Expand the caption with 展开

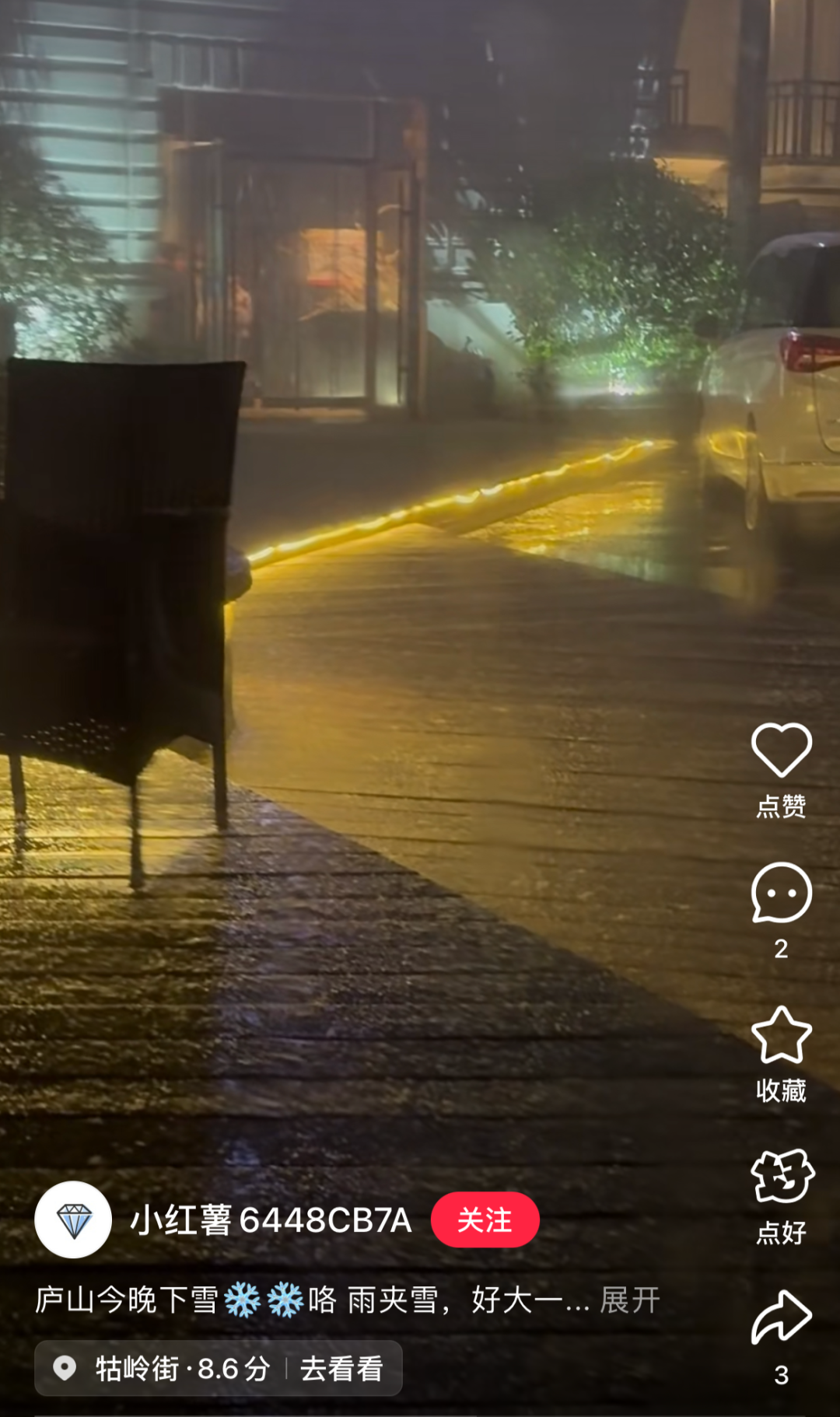click(x=630, y=1300)
